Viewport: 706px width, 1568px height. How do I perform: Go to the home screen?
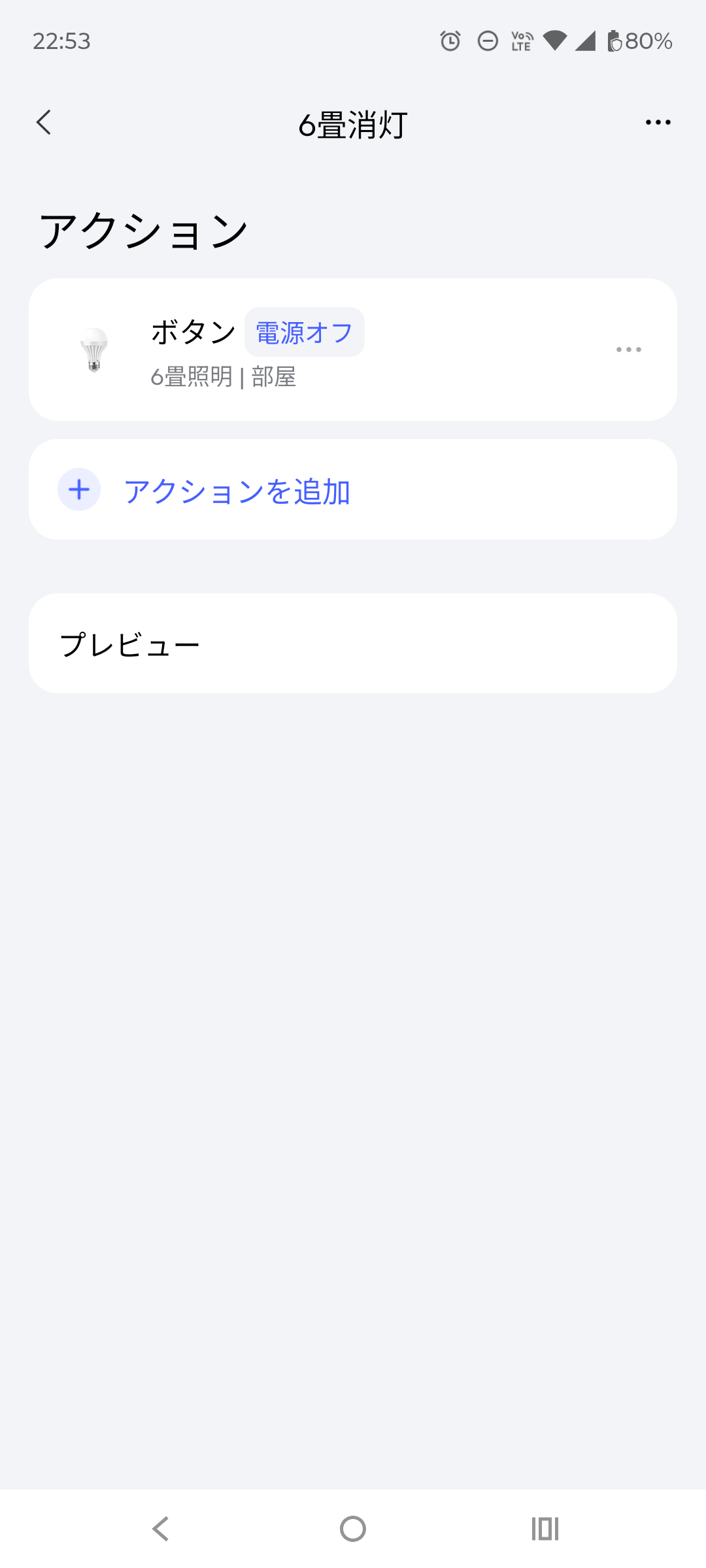click(x=353, y=1529)
